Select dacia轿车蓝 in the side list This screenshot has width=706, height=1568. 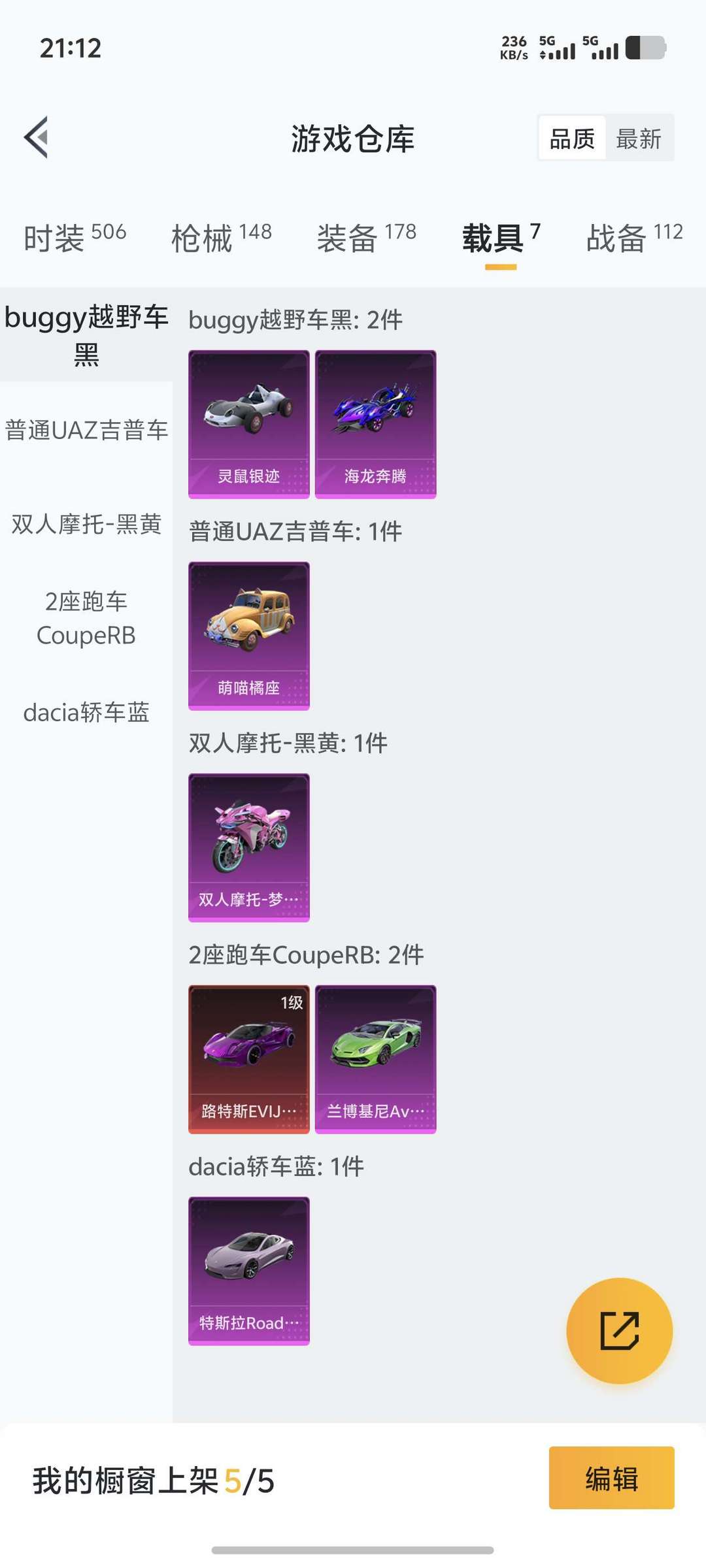86,712
